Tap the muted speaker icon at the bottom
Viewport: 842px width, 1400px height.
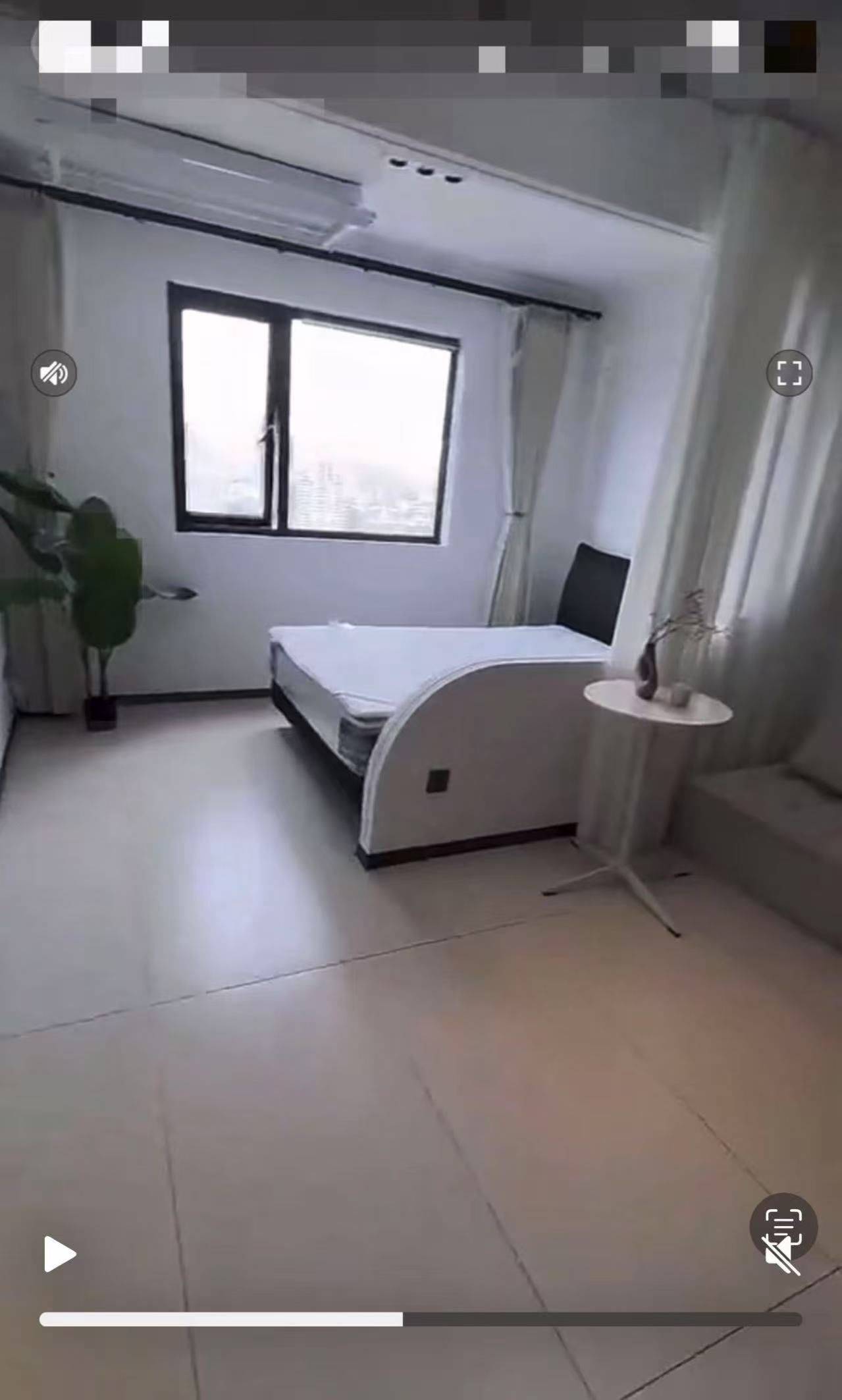click(x=780, y=1256)
